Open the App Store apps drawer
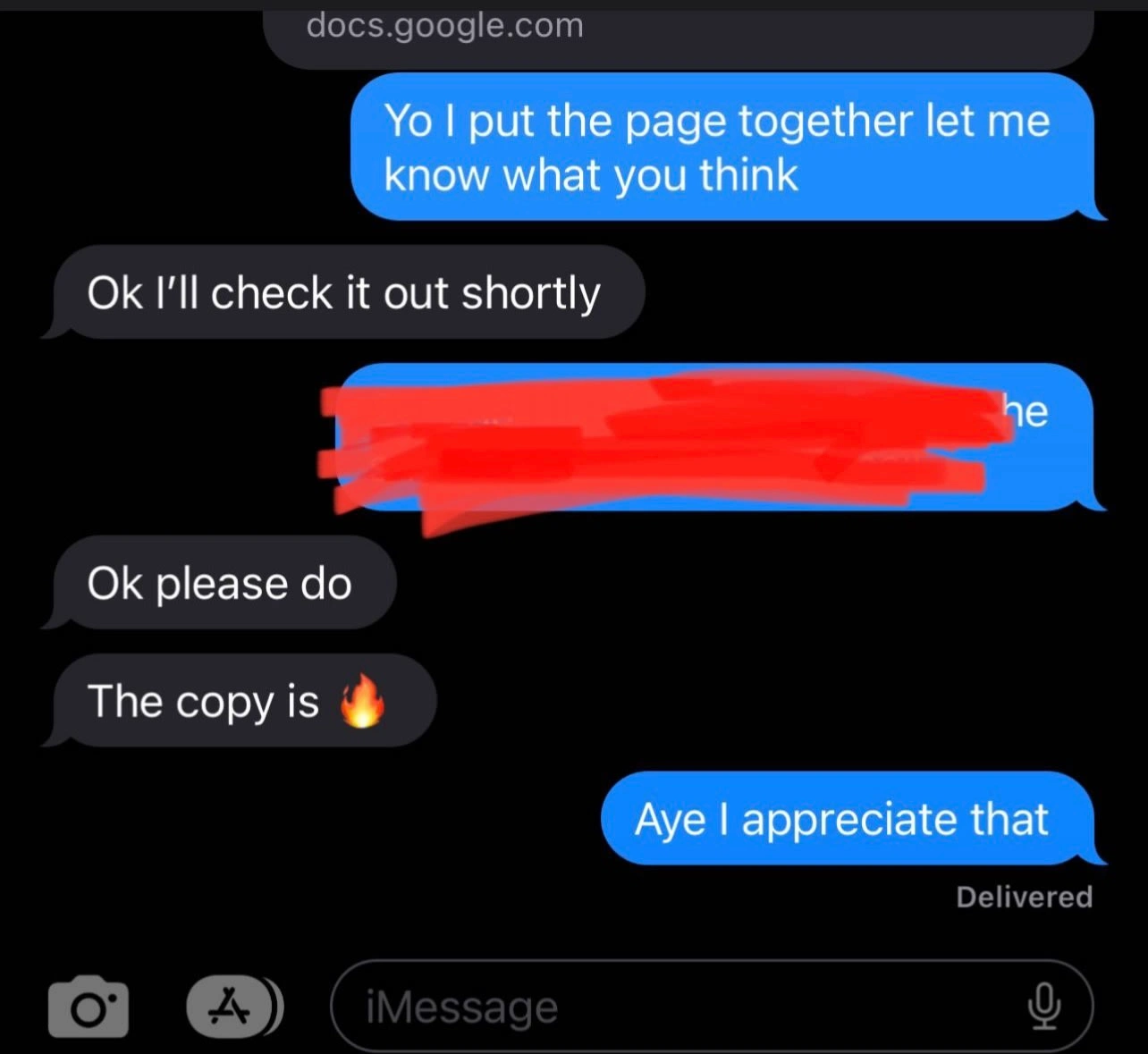 click(x=231, y=1007)
